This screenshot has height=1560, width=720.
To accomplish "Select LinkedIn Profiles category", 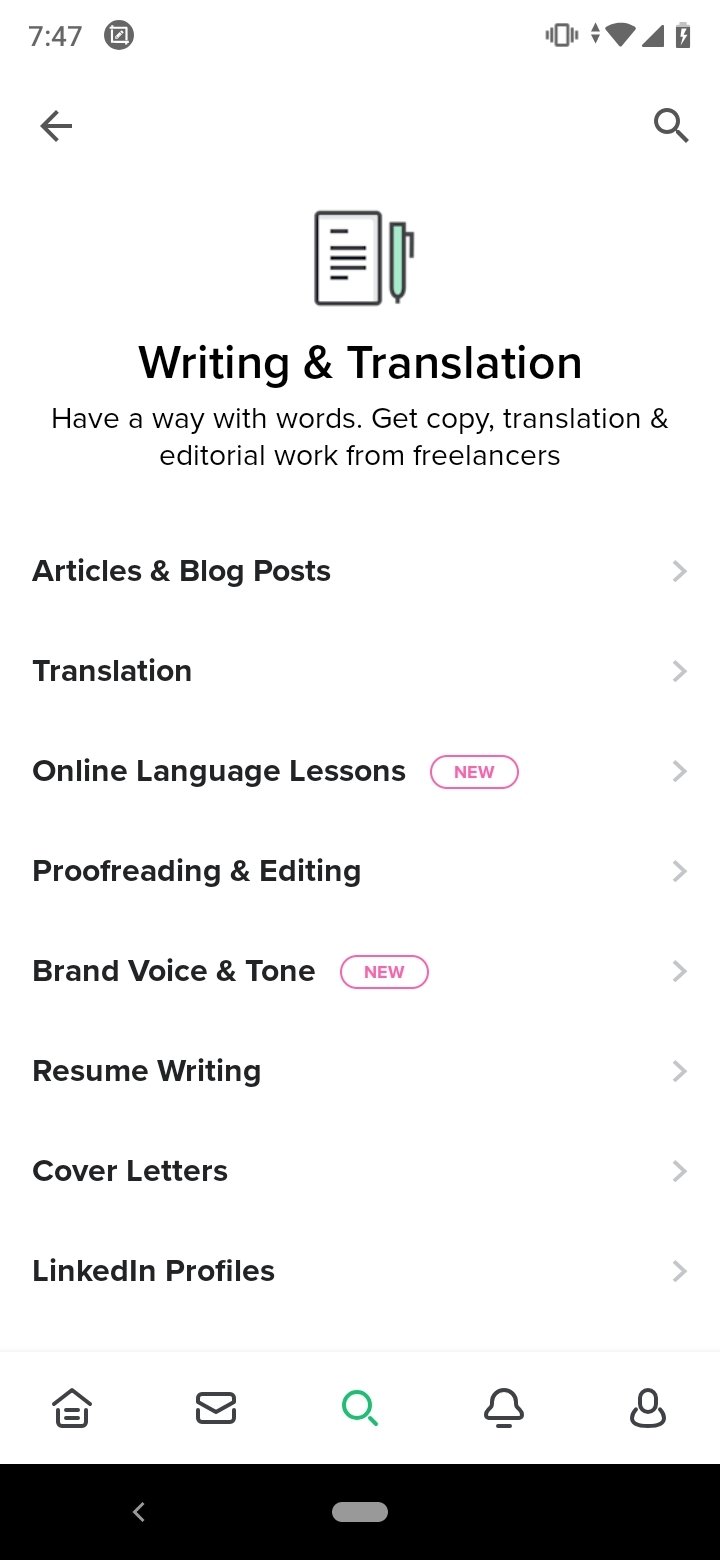I will click(360, 1271).
